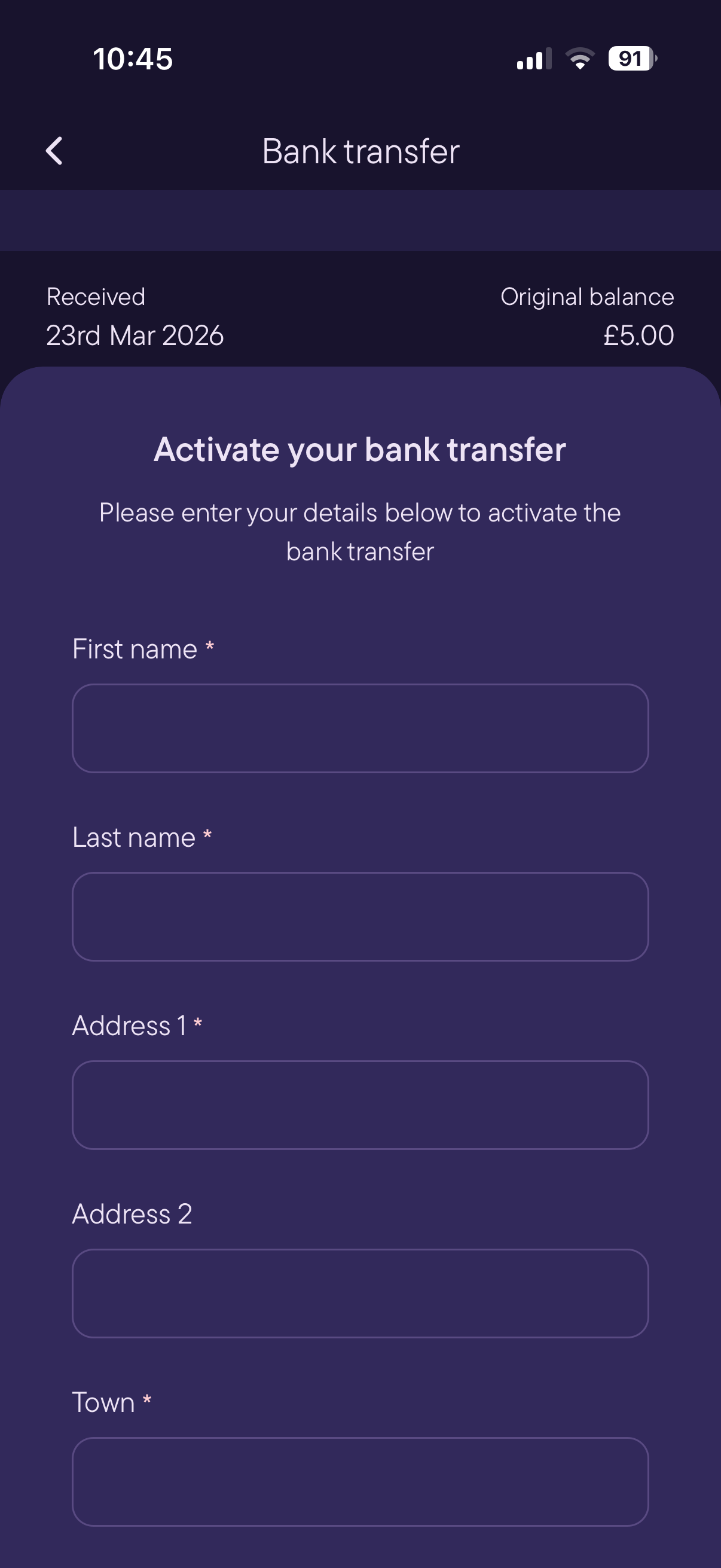Tap the Address 2 field
Viewport: 721px width, 1568px height.
click(x=360, y=1293)
